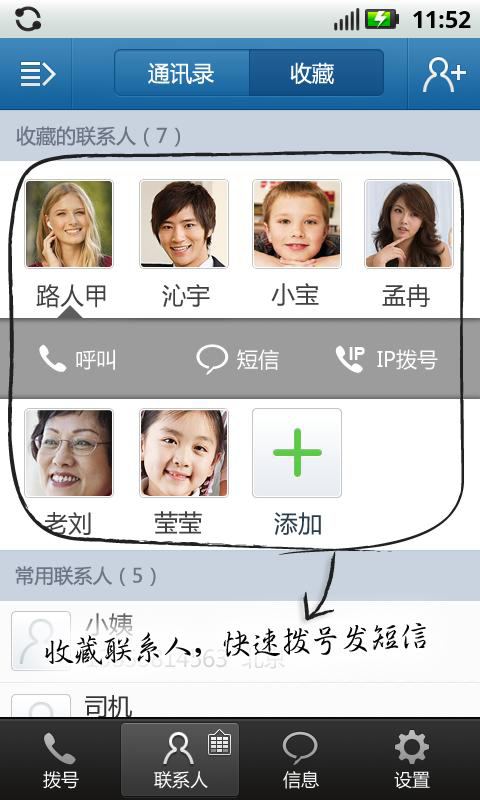Call 路人甲 using 呼叫
This screenshot has height=800, width=480.
78,359
